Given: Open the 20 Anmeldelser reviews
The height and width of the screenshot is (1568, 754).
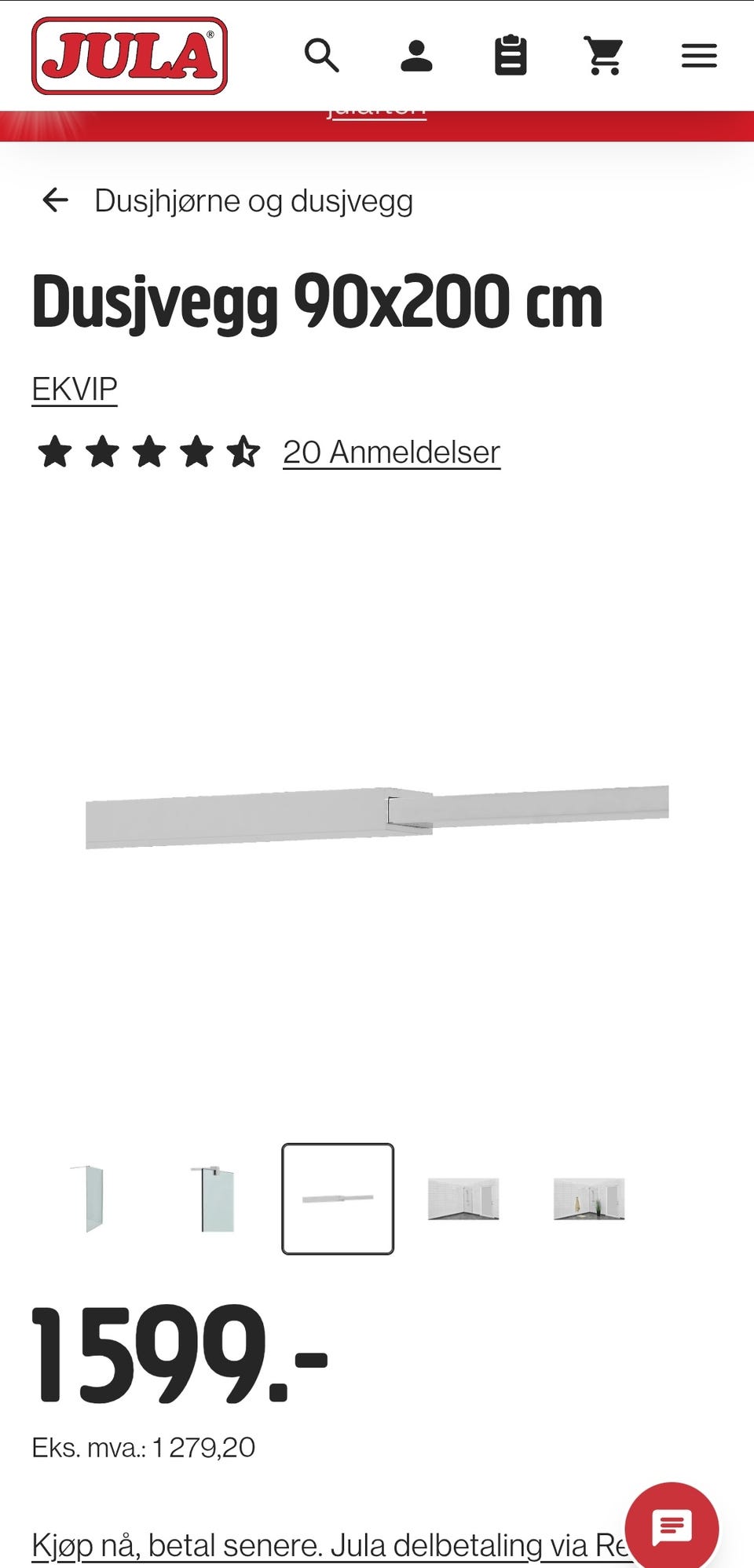Looking at the screenshot, I should coord(390,452).
